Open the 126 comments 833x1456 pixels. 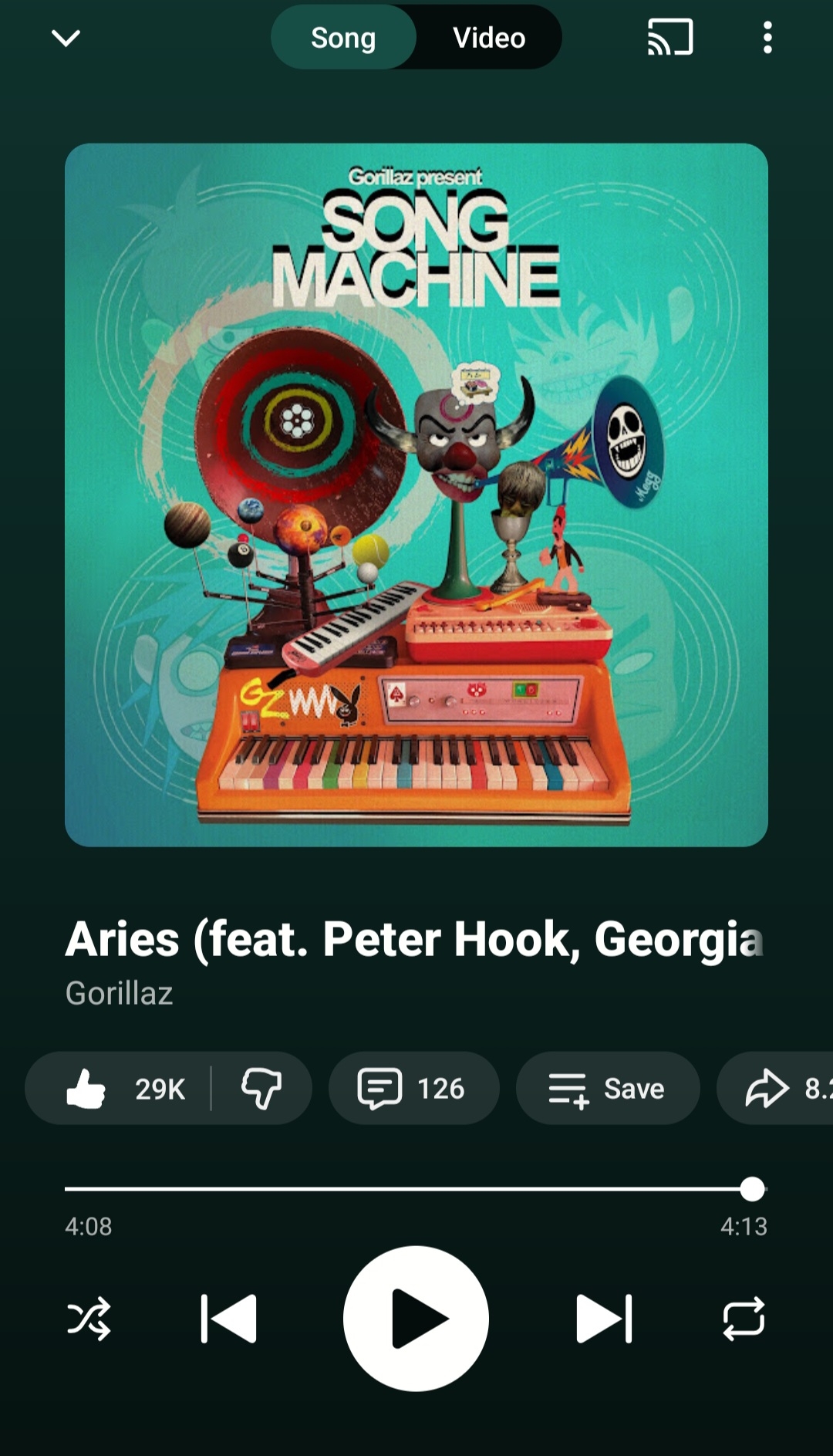point(413,1089)
